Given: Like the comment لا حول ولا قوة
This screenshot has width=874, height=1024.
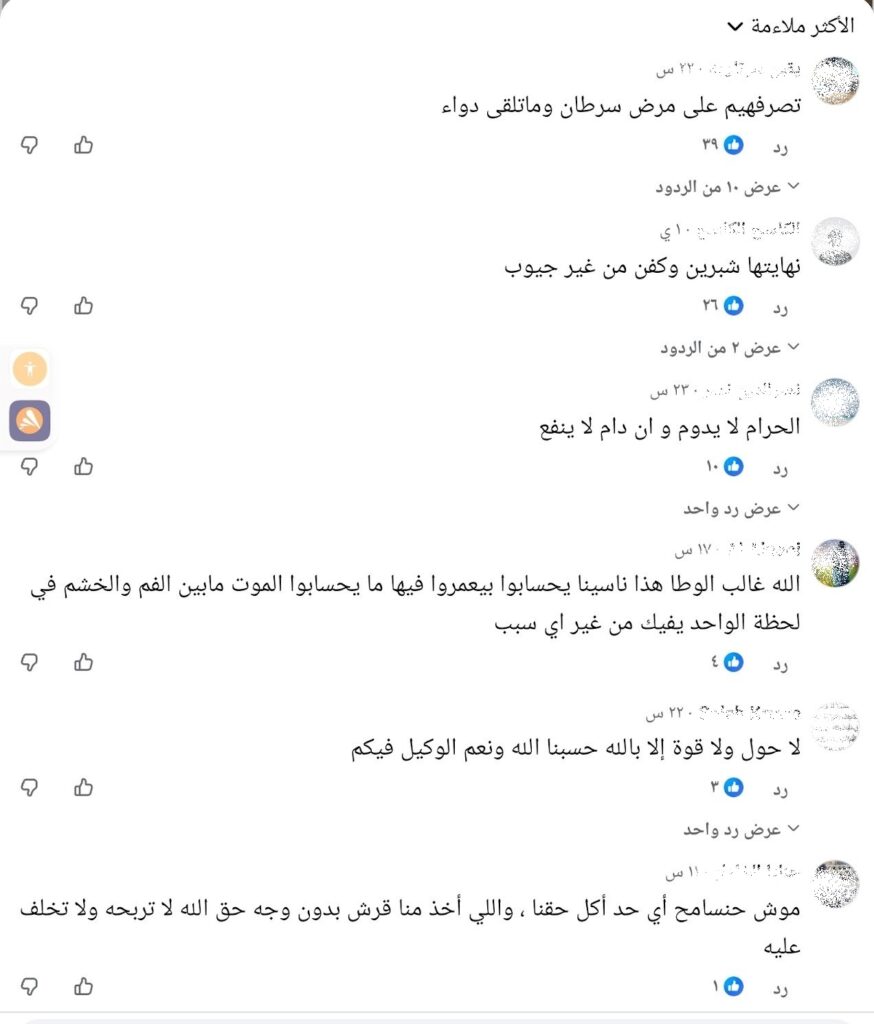Looking at the screenshot, I should point(84,787).
